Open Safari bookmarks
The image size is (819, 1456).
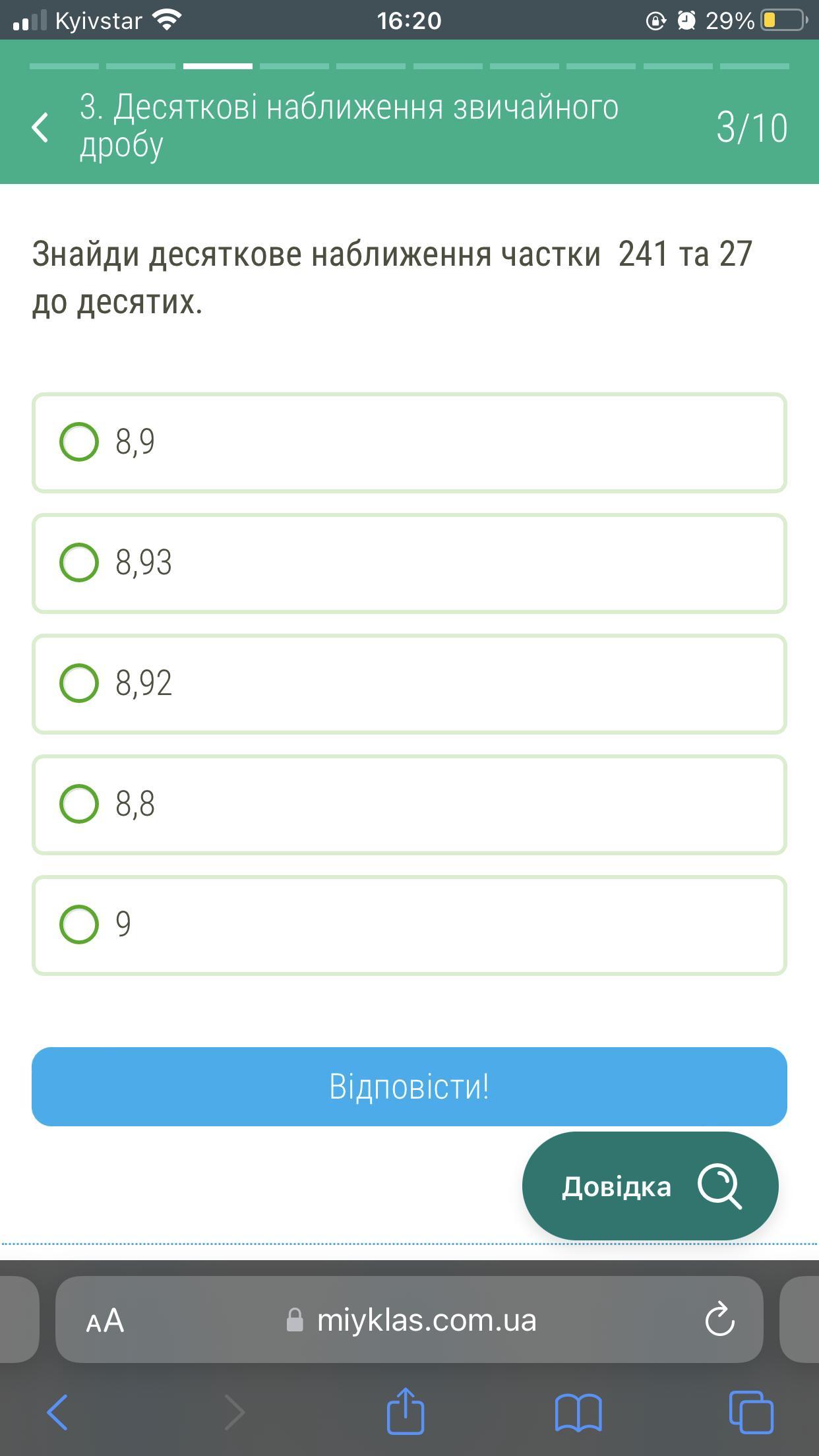(x=578, y=1412)
